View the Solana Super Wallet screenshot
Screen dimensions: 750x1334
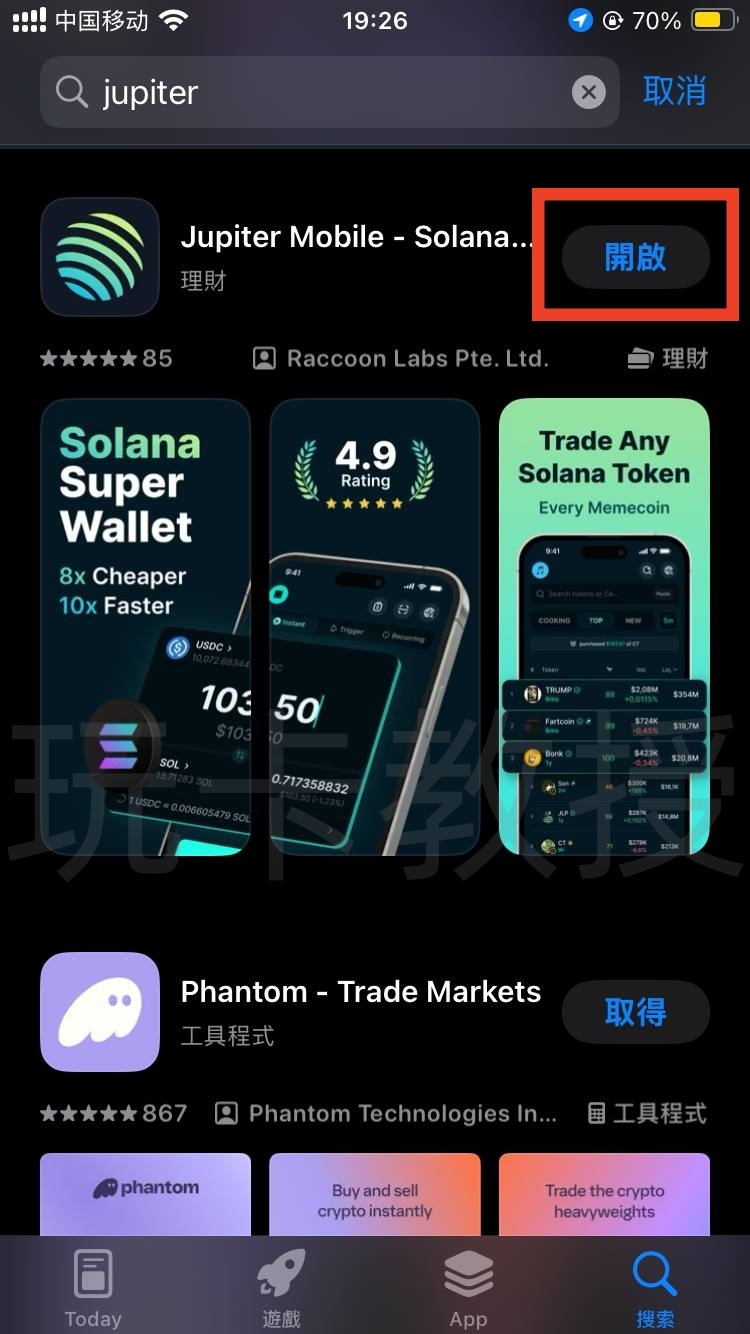pos(145,627)
